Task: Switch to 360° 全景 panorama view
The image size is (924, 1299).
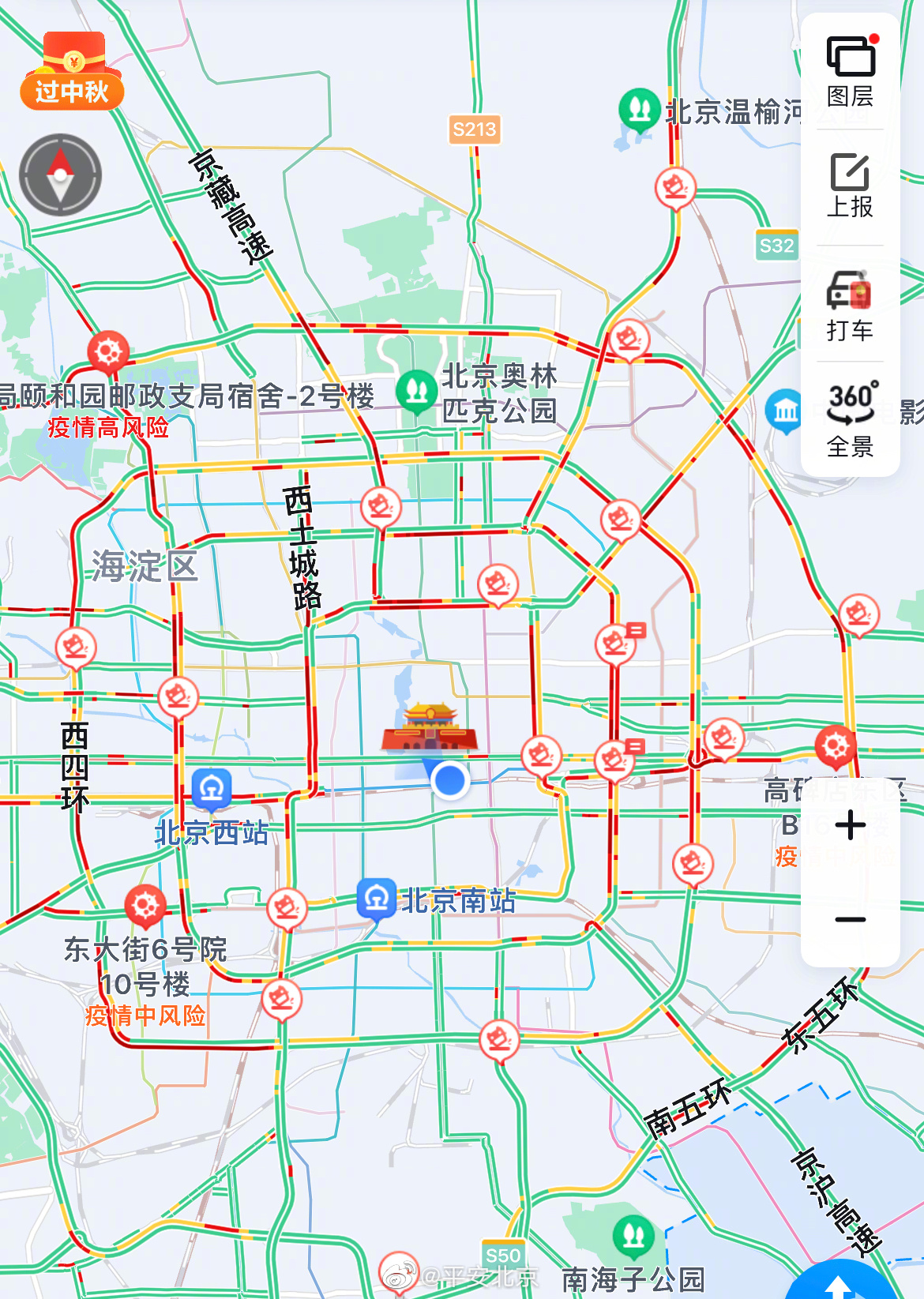Action: pyautogui.click(x=850, y=419)
